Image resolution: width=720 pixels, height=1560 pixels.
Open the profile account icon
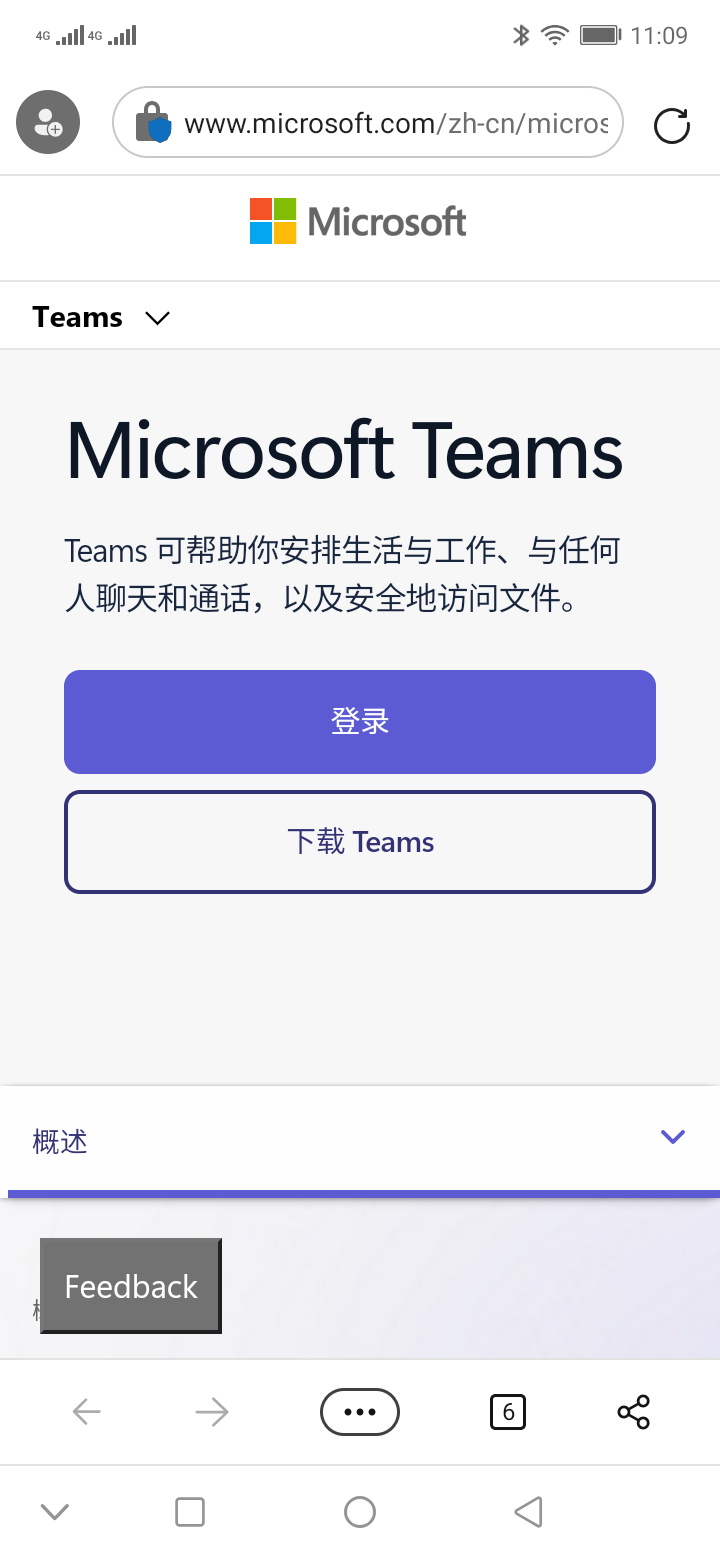pos(48,122)
